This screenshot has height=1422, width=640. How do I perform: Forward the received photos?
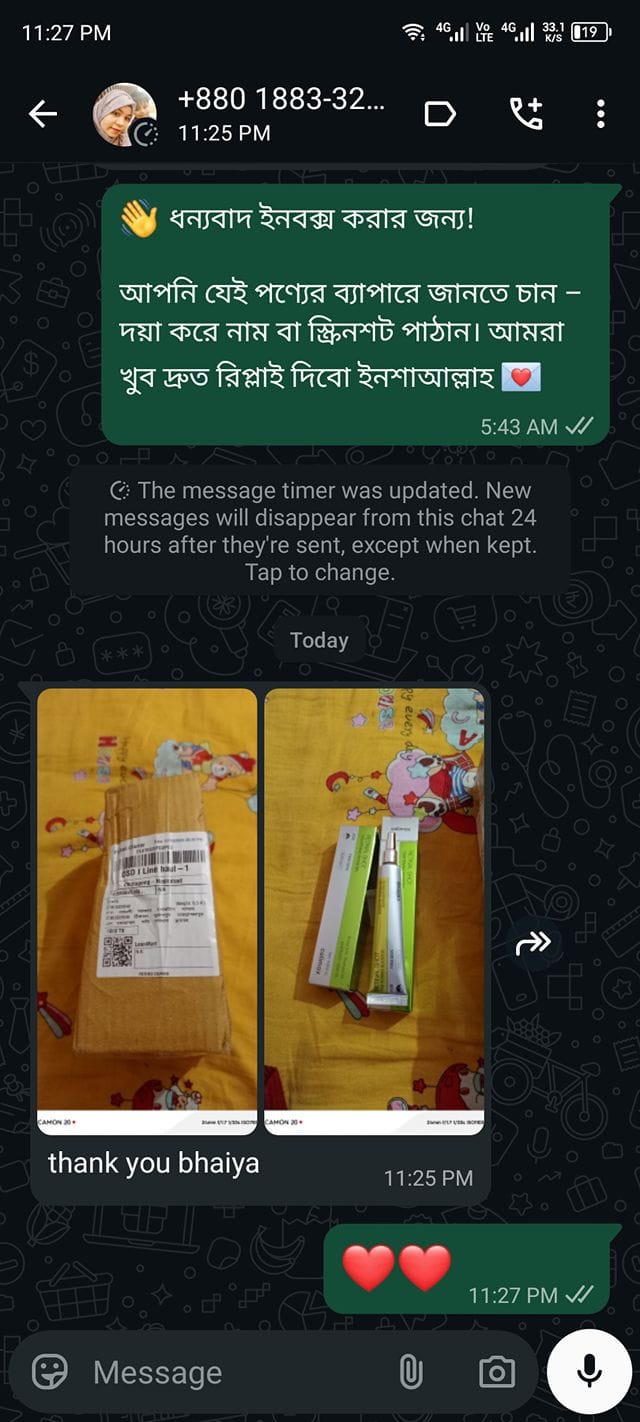pos(534,942)
